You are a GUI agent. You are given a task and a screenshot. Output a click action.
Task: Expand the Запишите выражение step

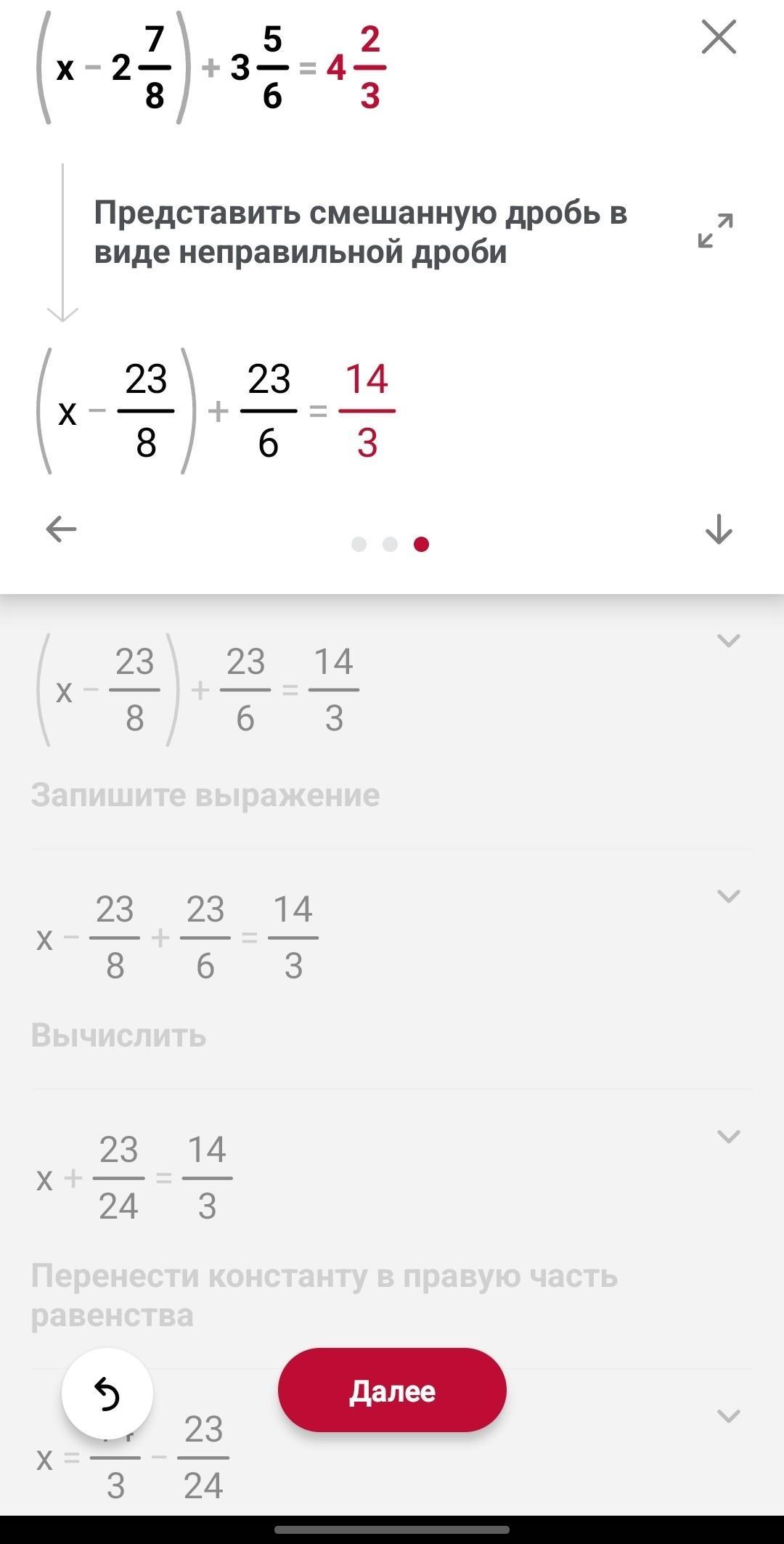coord(728,641)
